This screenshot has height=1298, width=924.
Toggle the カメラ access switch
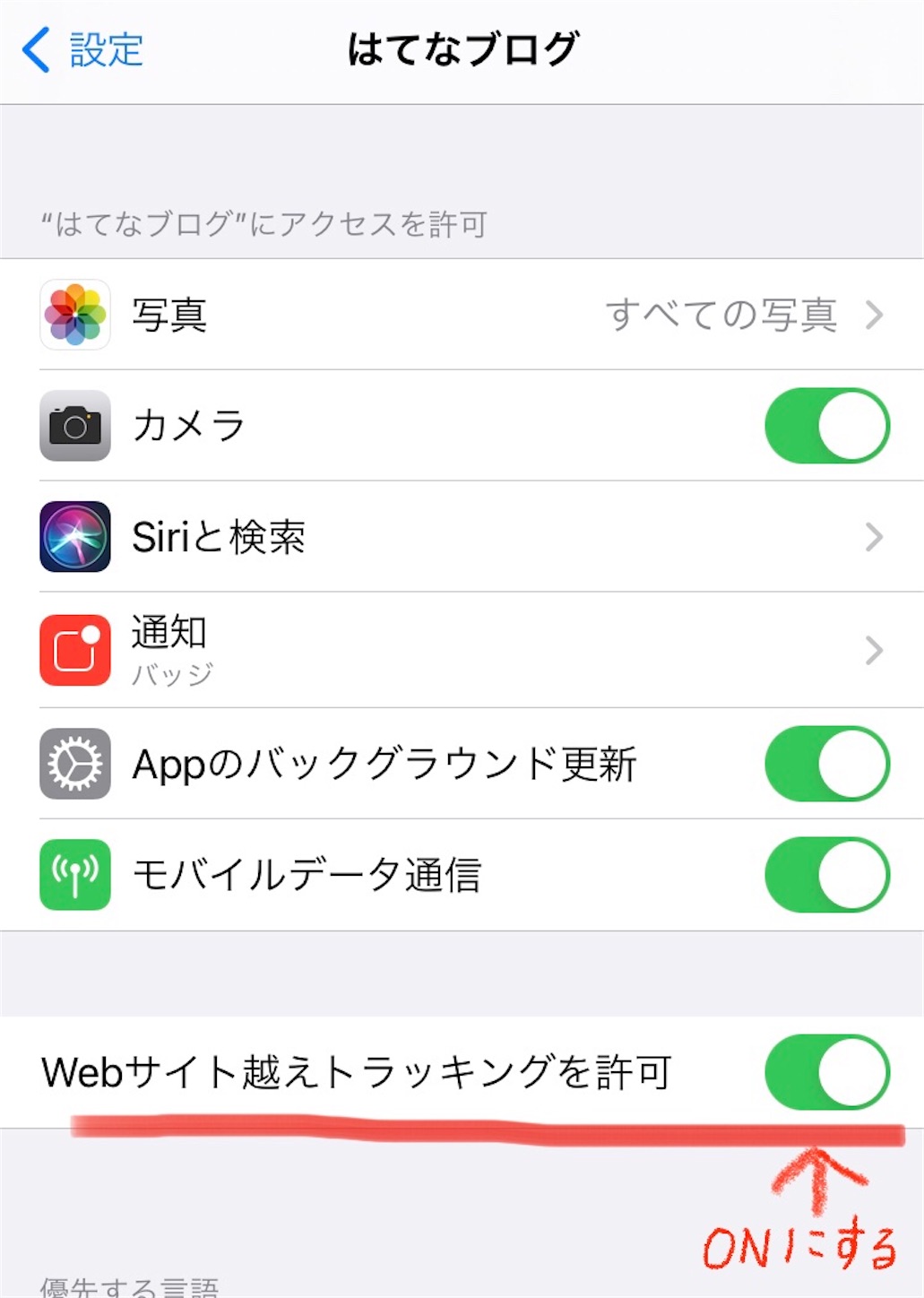(x=826, y=426)
